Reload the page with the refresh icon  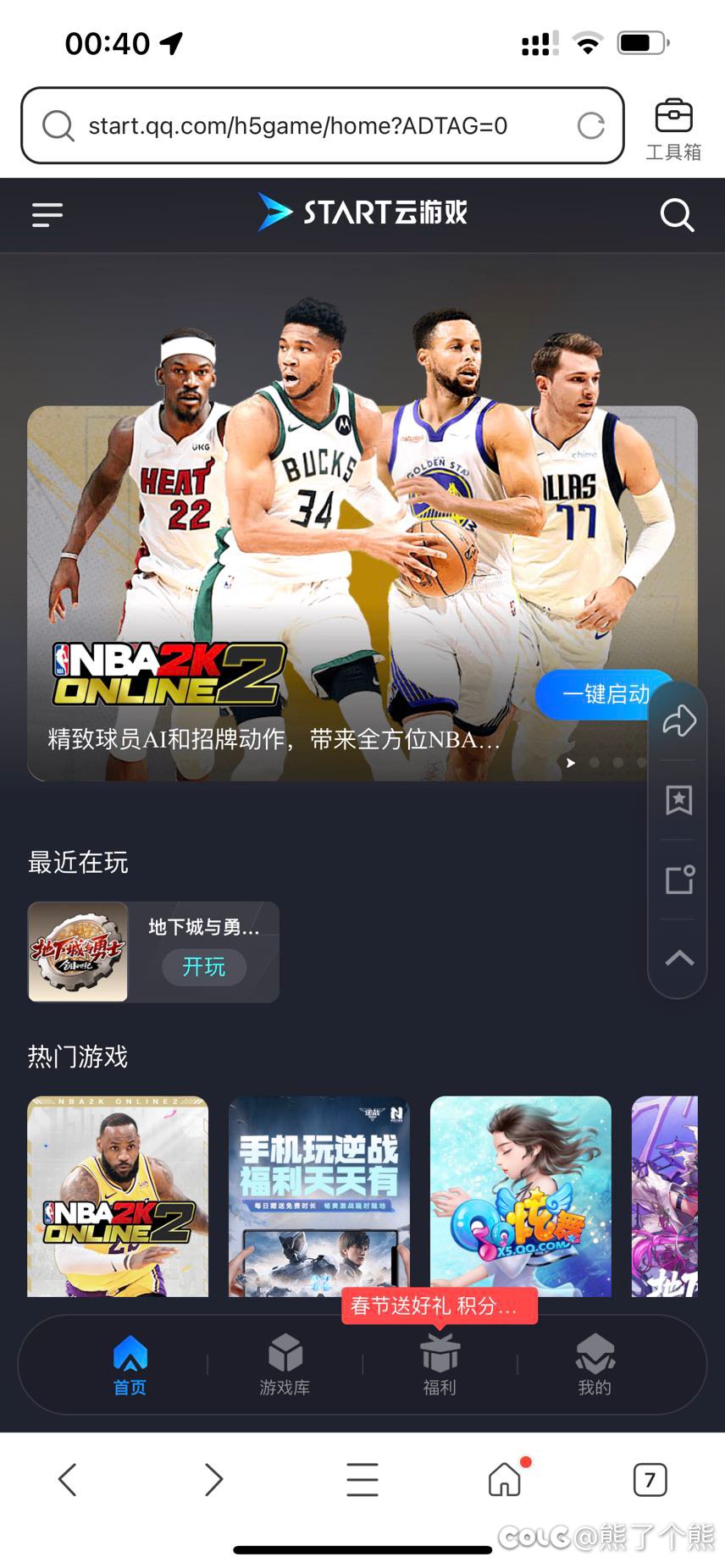[591, 126]
